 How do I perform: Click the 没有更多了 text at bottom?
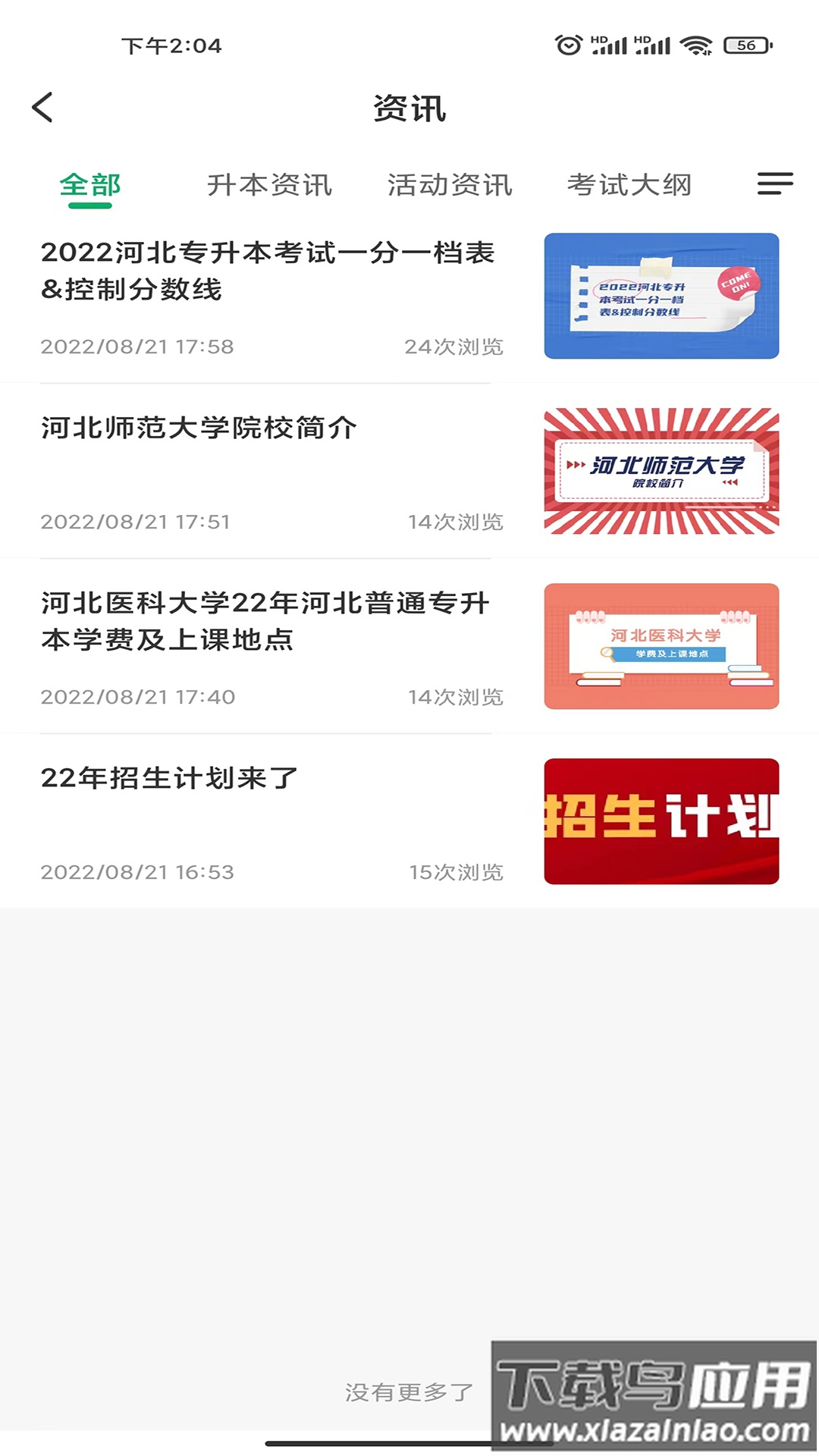point(409,1394)
